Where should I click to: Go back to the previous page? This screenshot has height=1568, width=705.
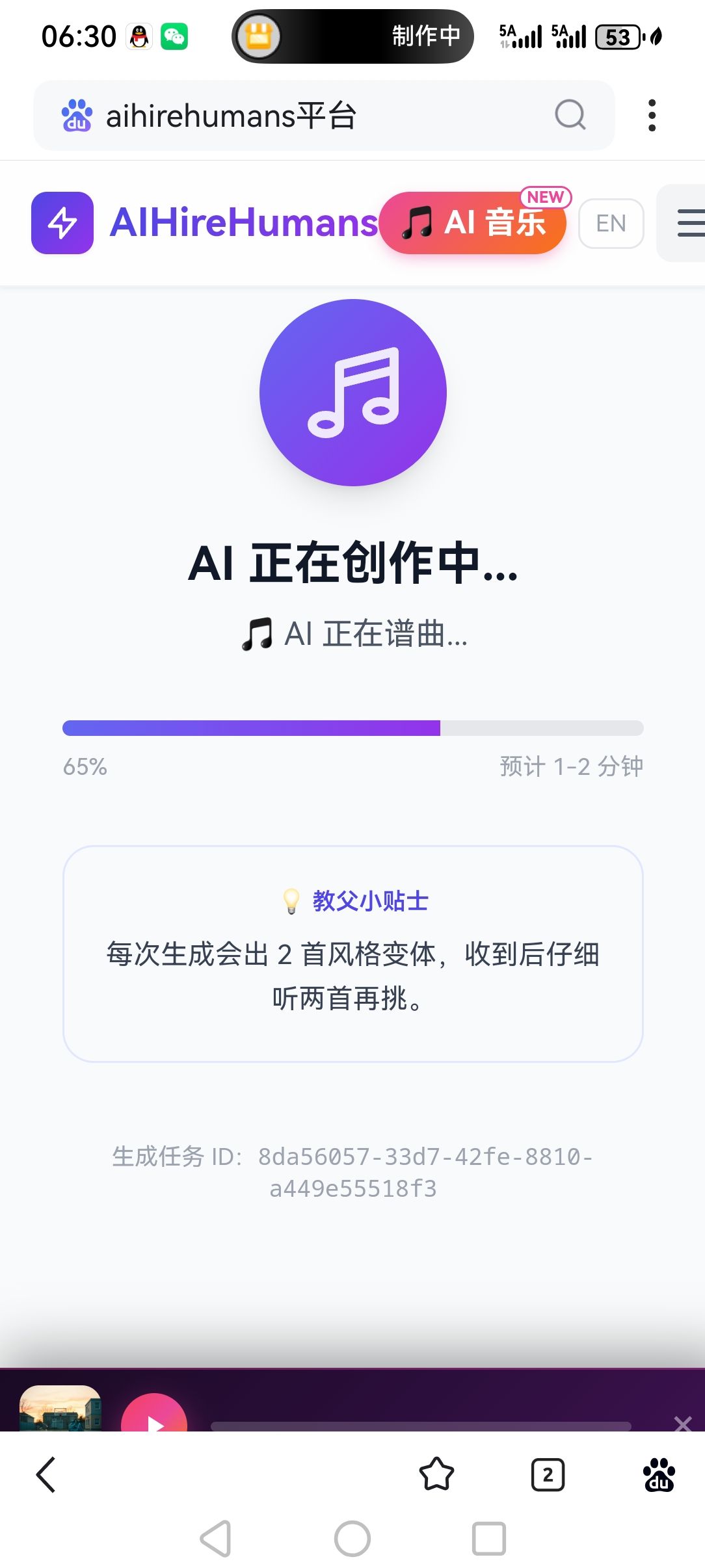click(x=46, y=1474)
